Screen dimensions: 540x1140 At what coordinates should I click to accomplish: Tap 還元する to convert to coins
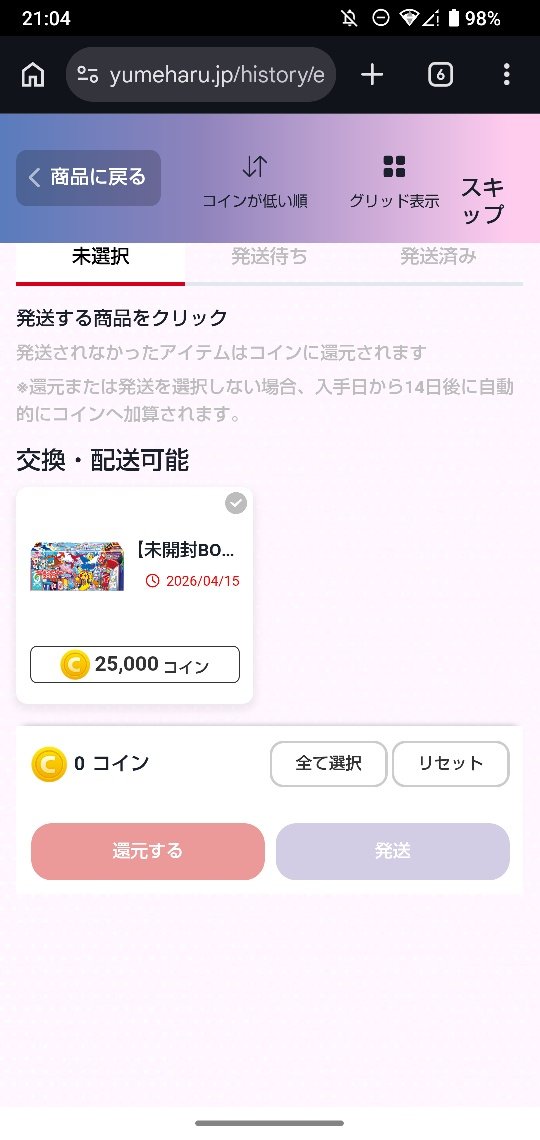[148, 851]
